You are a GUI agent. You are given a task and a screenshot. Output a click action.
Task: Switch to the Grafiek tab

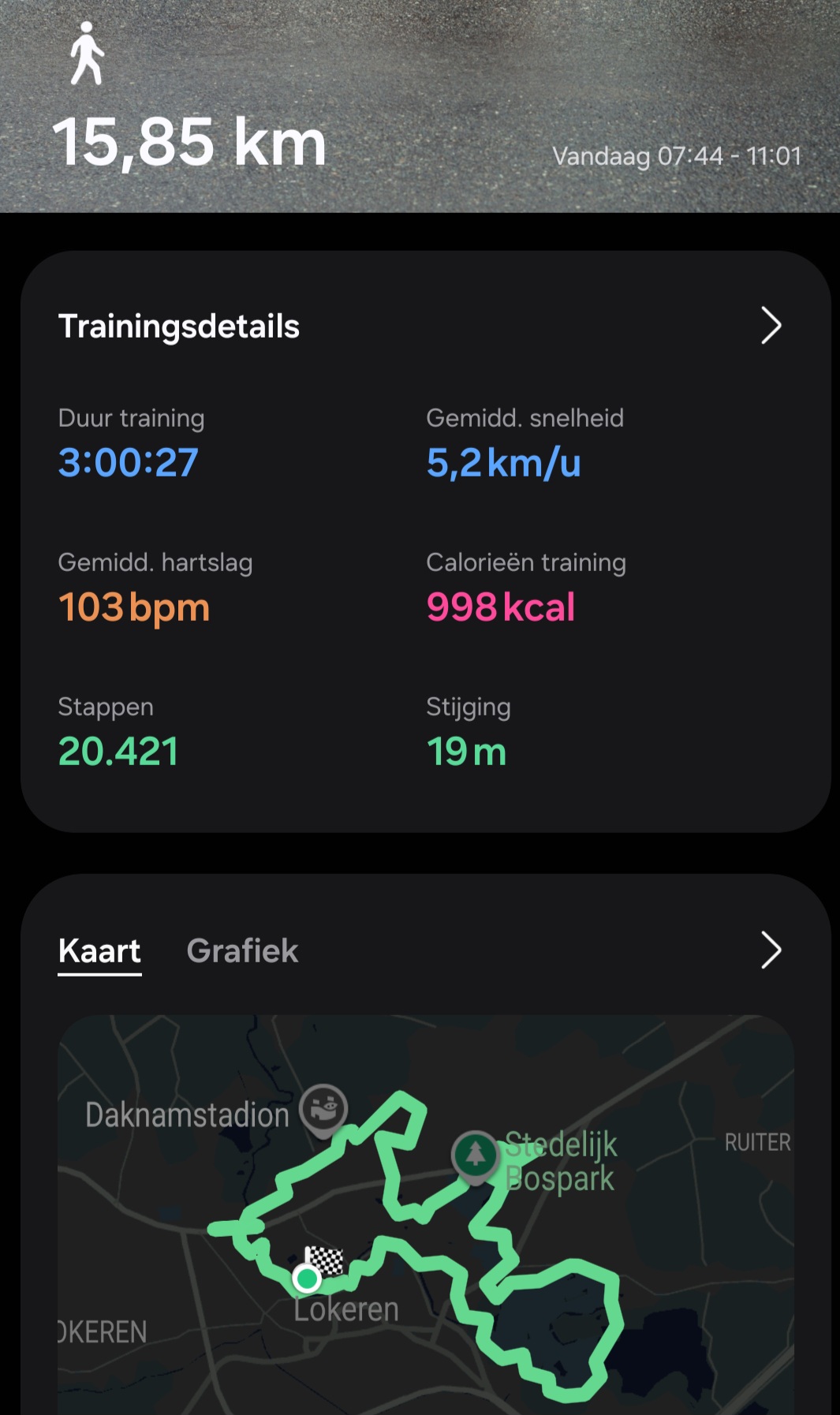pyautogui.click(x=242, y=950)
